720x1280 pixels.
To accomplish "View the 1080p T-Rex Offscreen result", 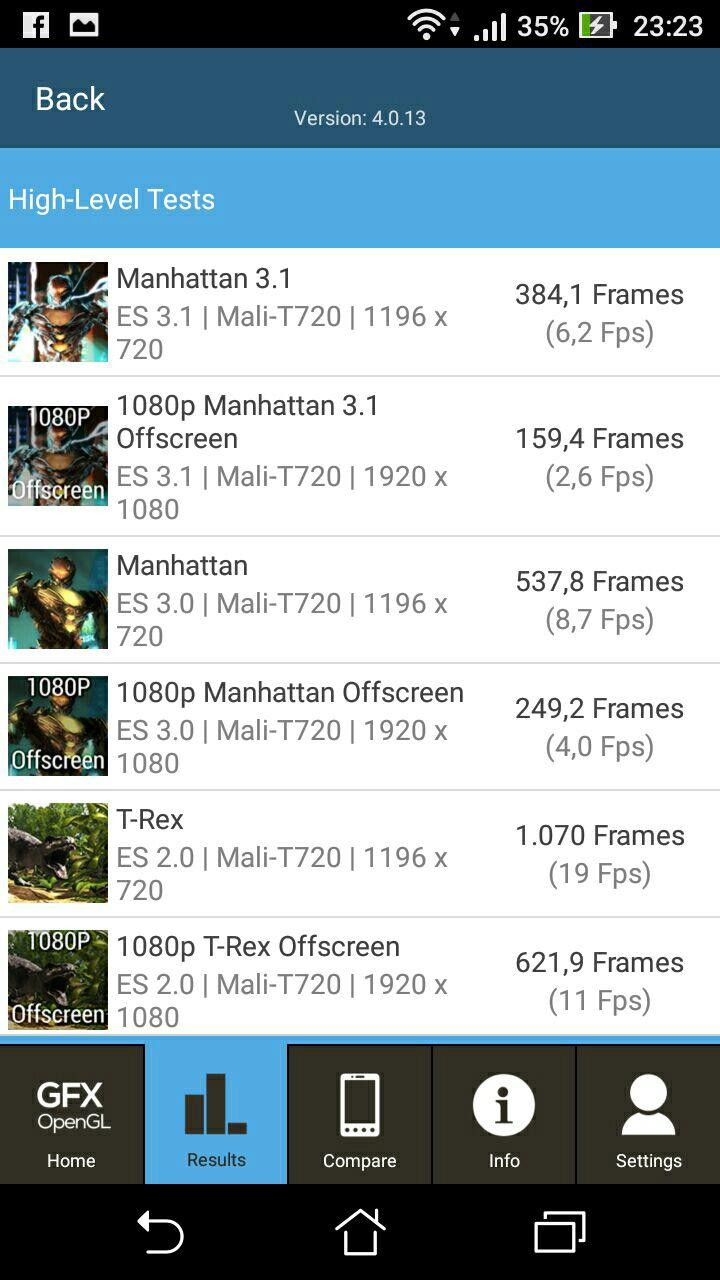I will 360,980.
